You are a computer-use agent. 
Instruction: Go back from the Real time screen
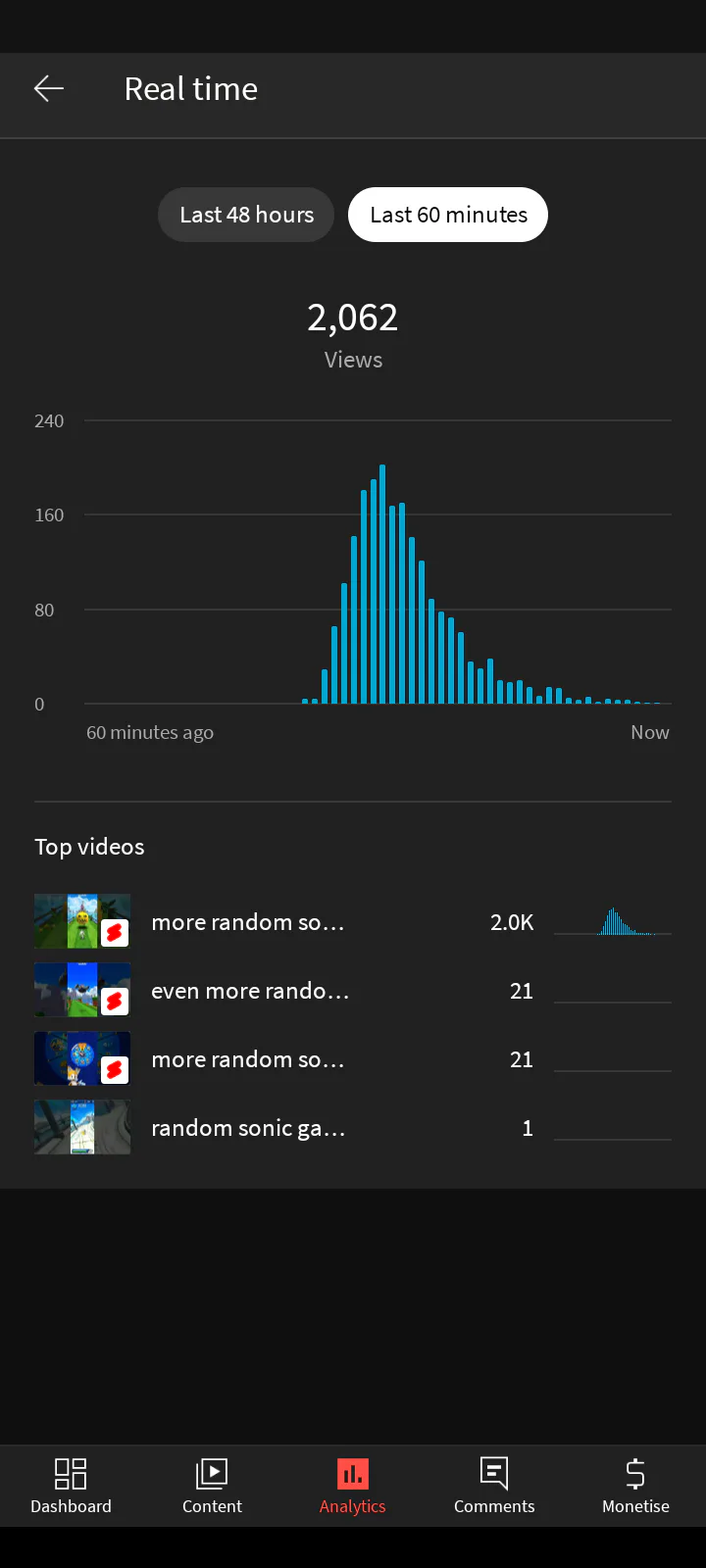pos(49,89)
